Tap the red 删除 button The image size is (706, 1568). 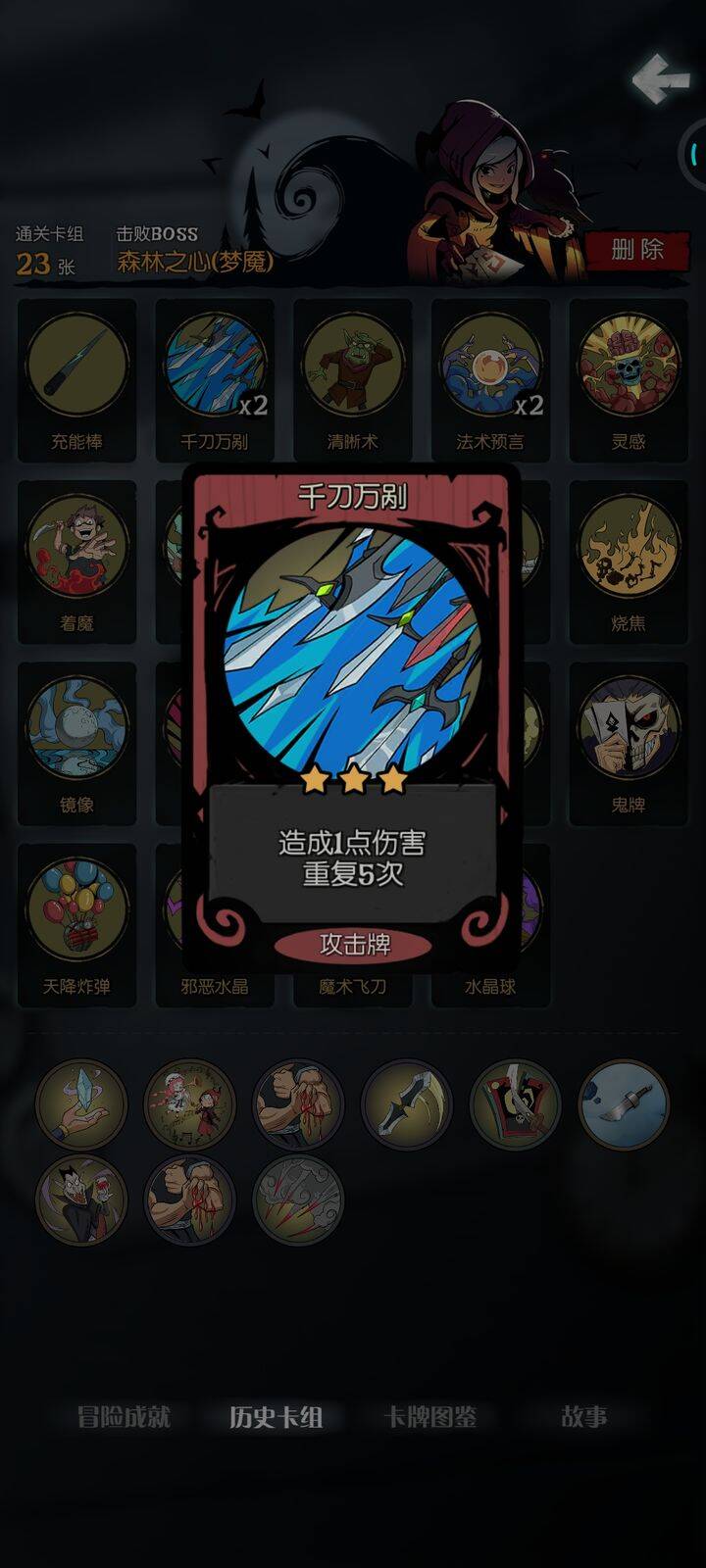(x=637, y=250)
